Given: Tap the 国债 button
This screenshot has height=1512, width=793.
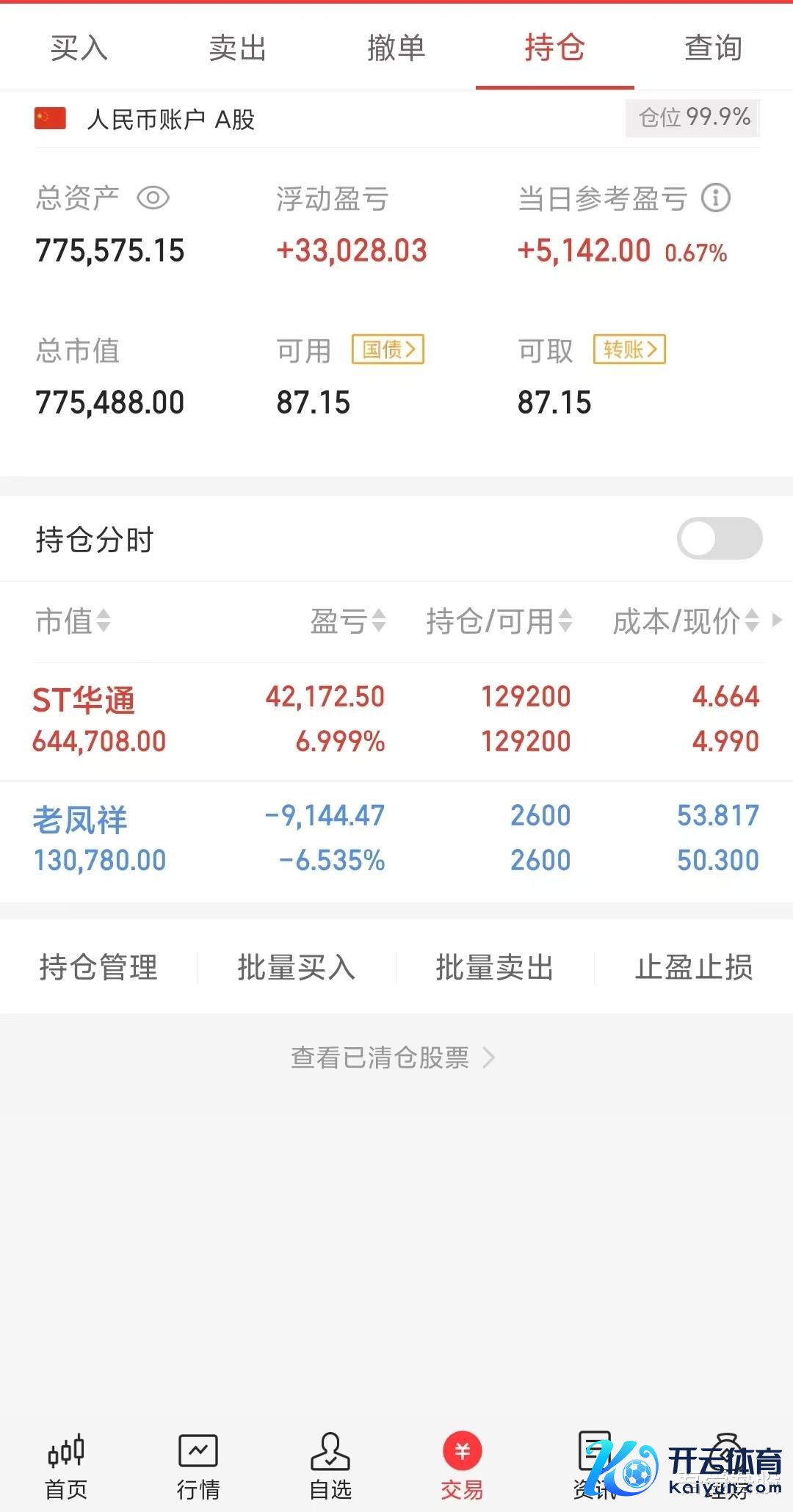Looking at the screenshot, I should pyautogui.click(x=388, y=350).
